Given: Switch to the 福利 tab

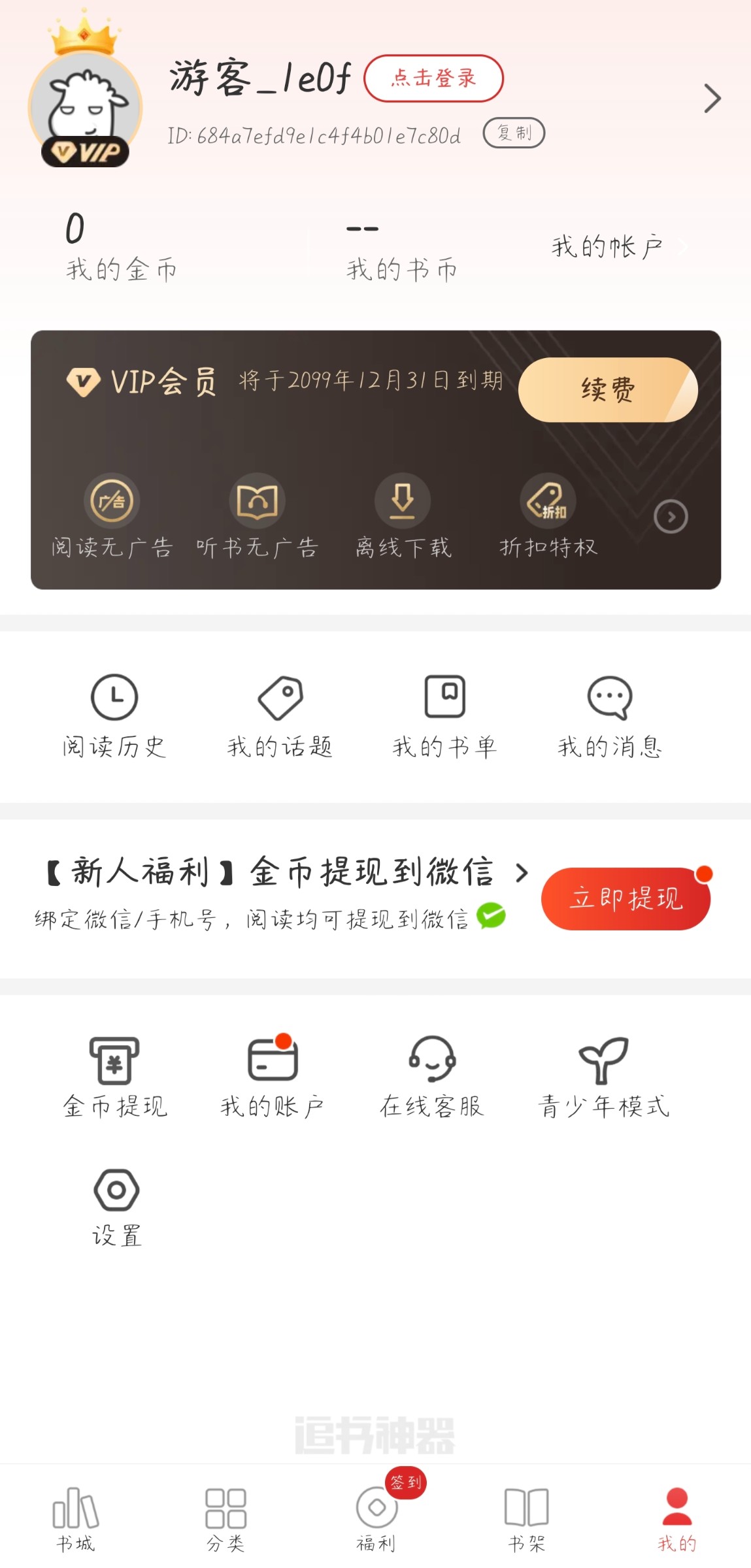Looking at the screenshot, I should pyautogui.click(x=376, y=1519).
